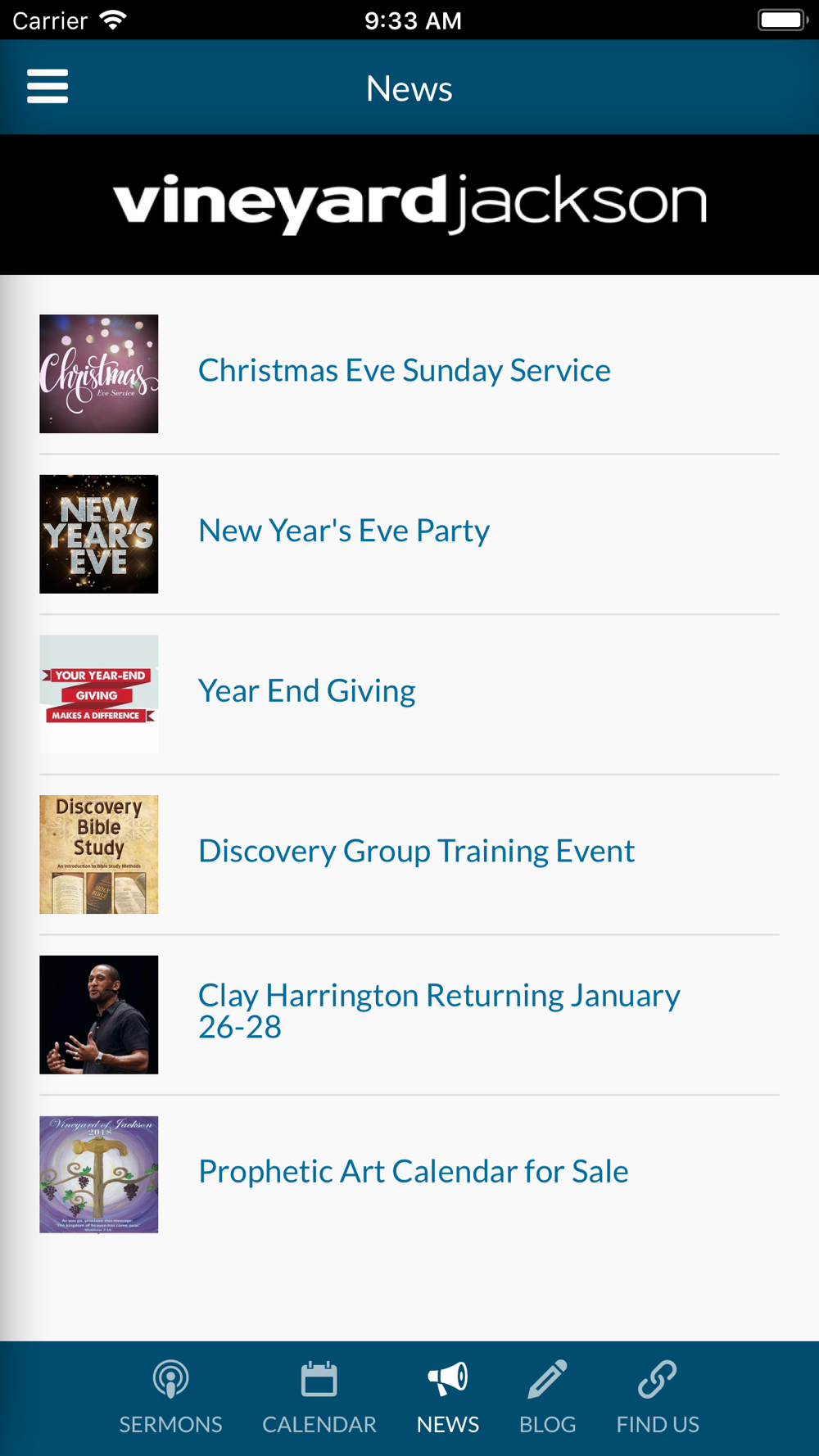Switch to the Blog tab

pos(547,1398)
